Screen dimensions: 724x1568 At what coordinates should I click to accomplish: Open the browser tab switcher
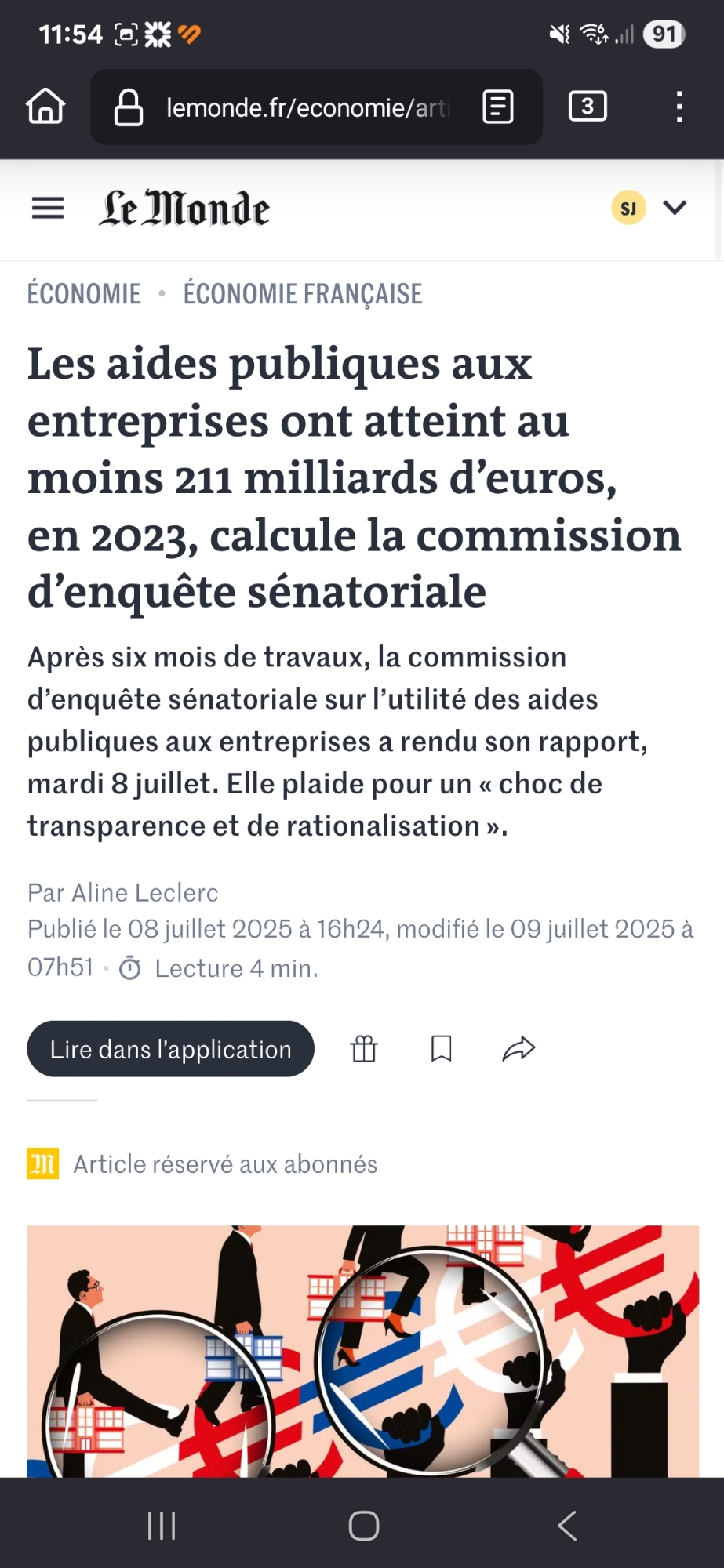(x=588, y=106)
